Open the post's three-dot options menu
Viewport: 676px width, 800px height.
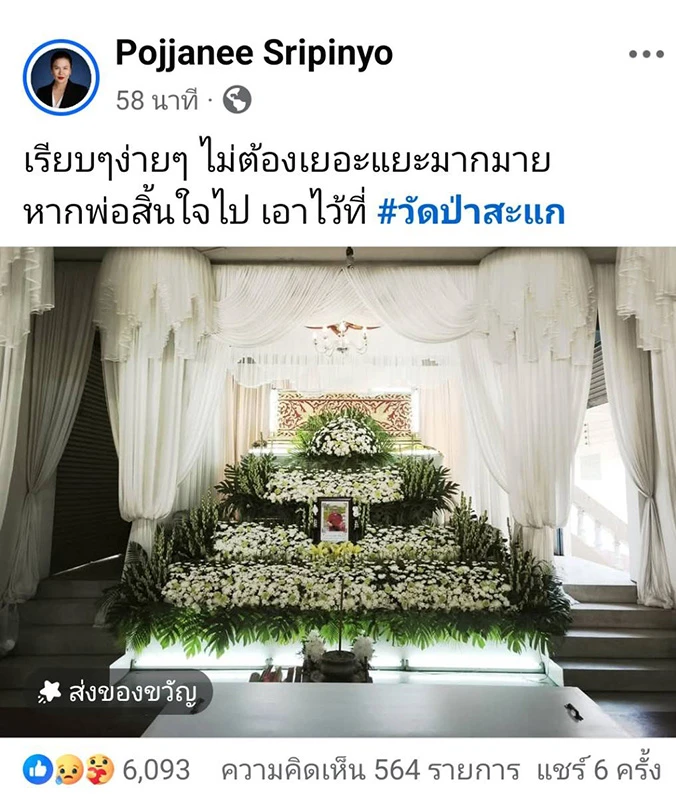click(645, 54)
